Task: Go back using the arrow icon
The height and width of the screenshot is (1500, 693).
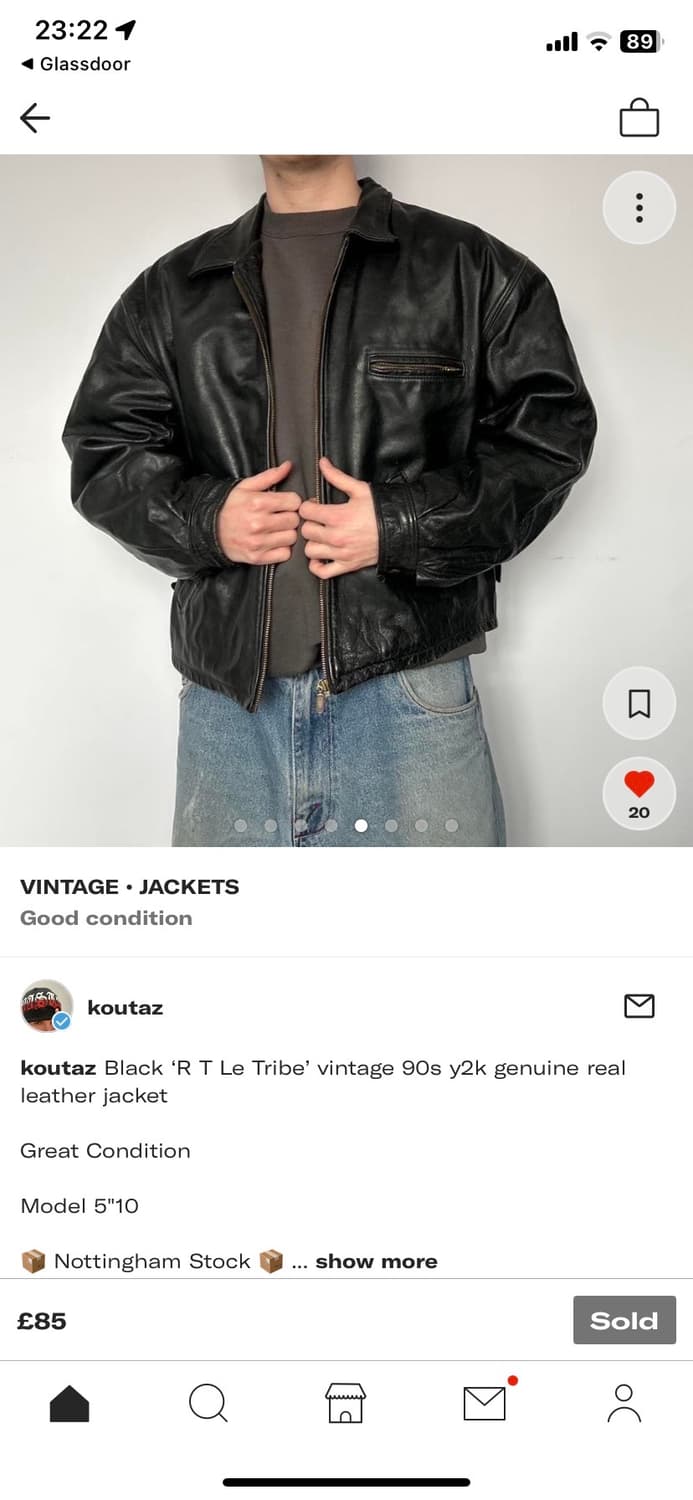Action: (35, 119)
